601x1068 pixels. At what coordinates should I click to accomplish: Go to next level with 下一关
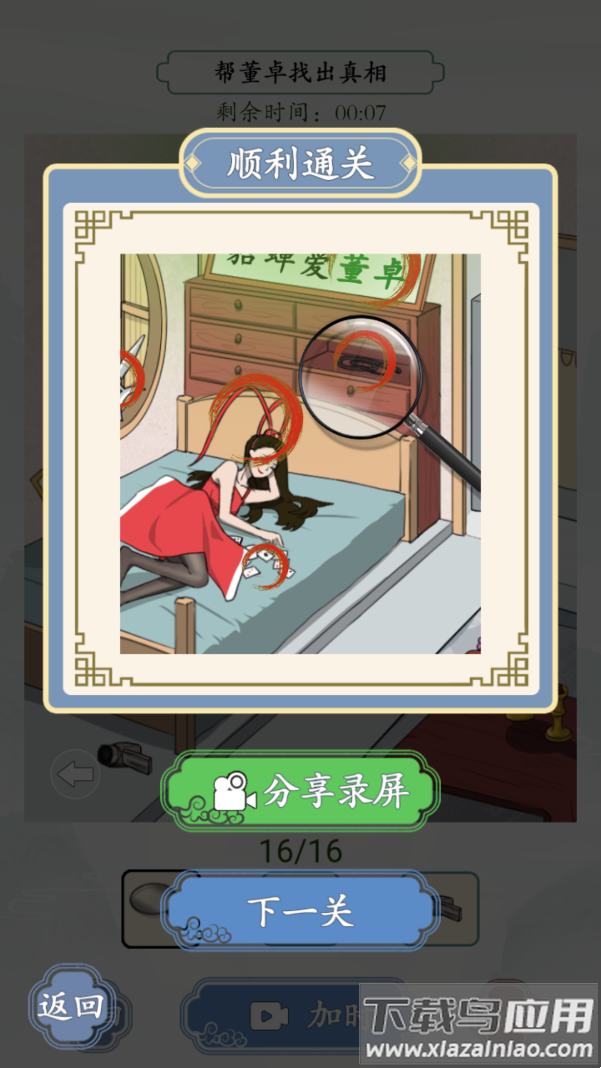click(x=301, y=910)
